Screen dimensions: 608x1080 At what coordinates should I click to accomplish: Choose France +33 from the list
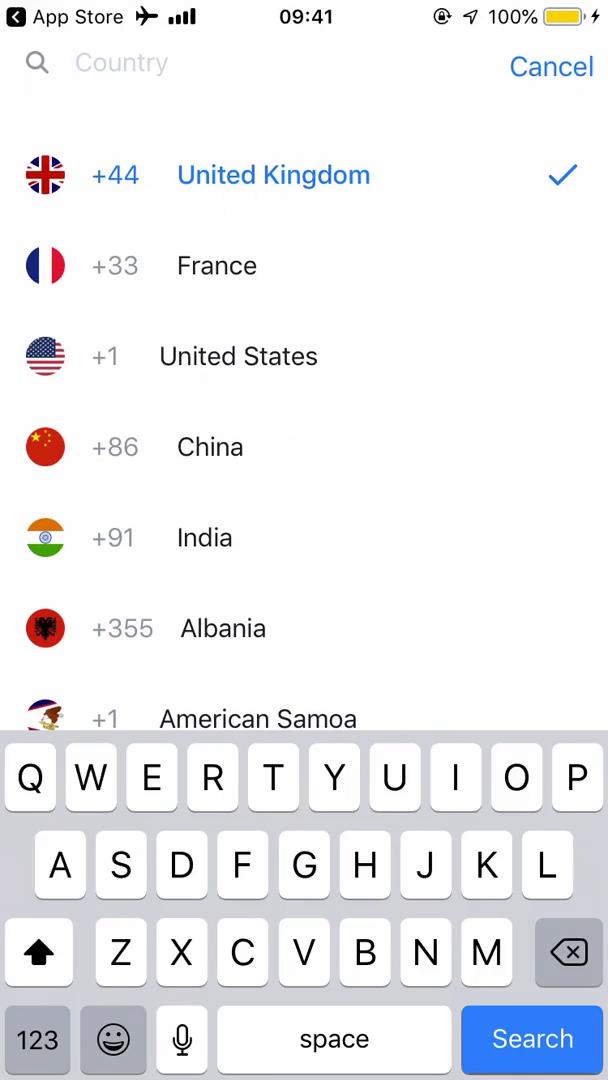point(216,266)
